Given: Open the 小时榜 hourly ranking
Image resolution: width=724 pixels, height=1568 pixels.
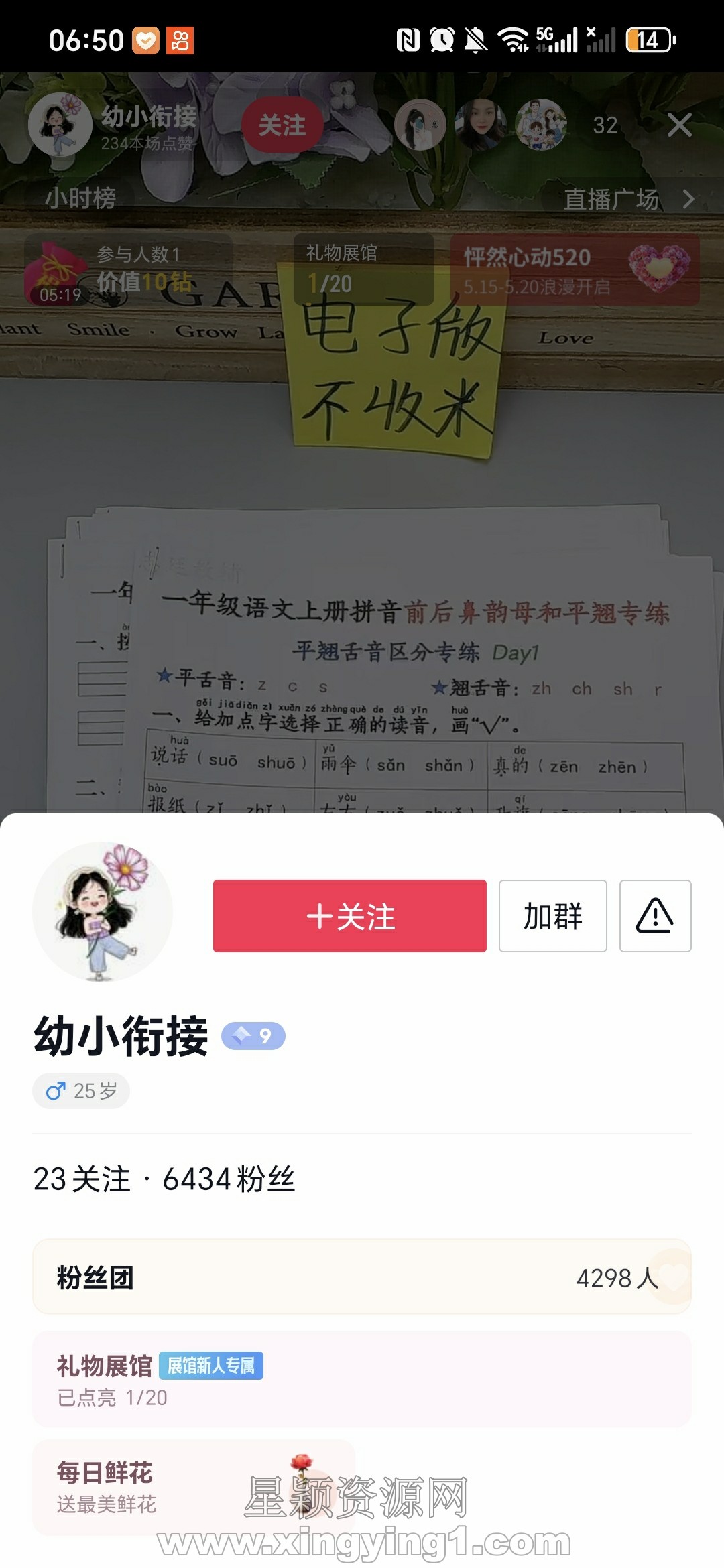Looking at the screenshot, I should (x=81, y=198).
